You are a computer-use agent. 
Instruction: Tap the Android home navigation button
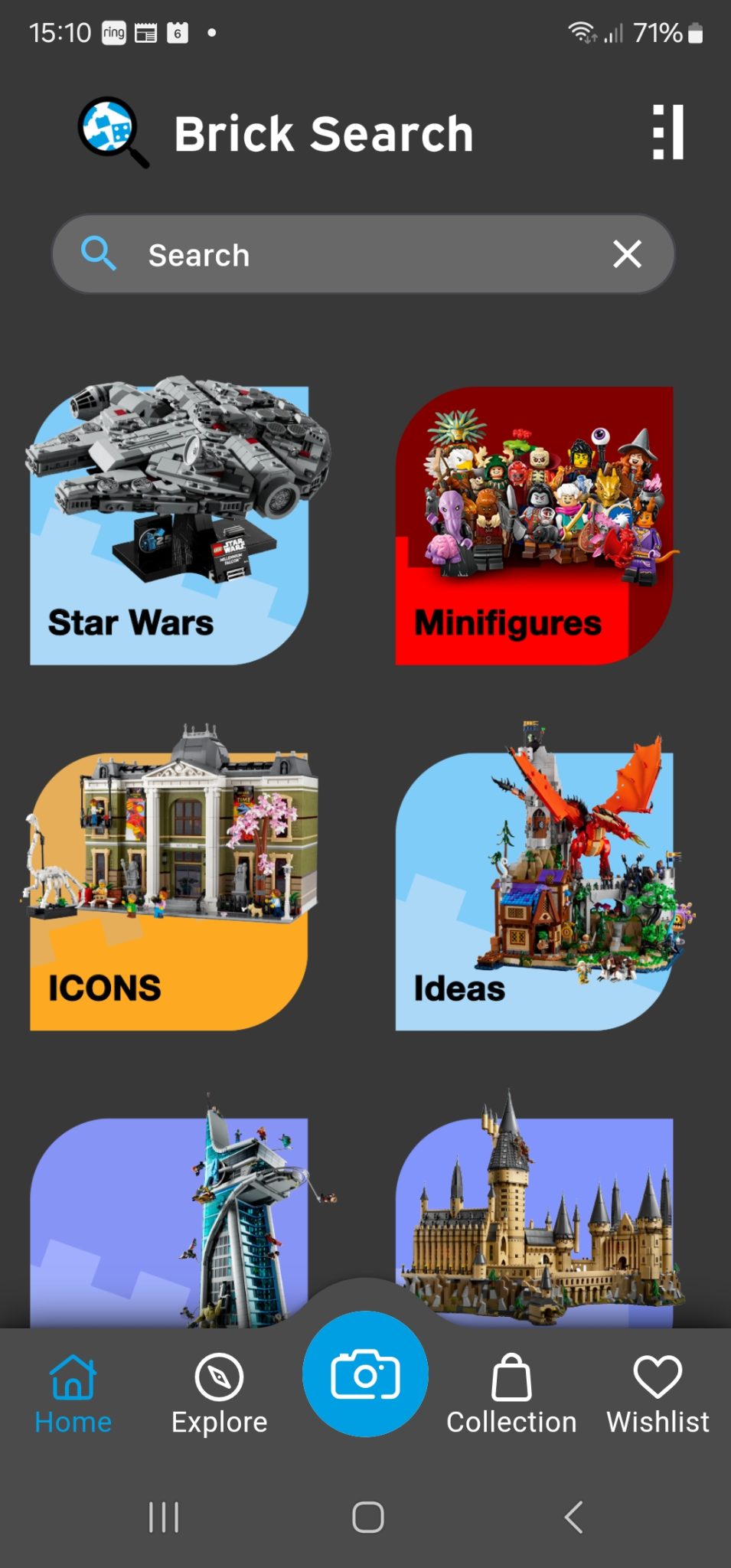365,1519
